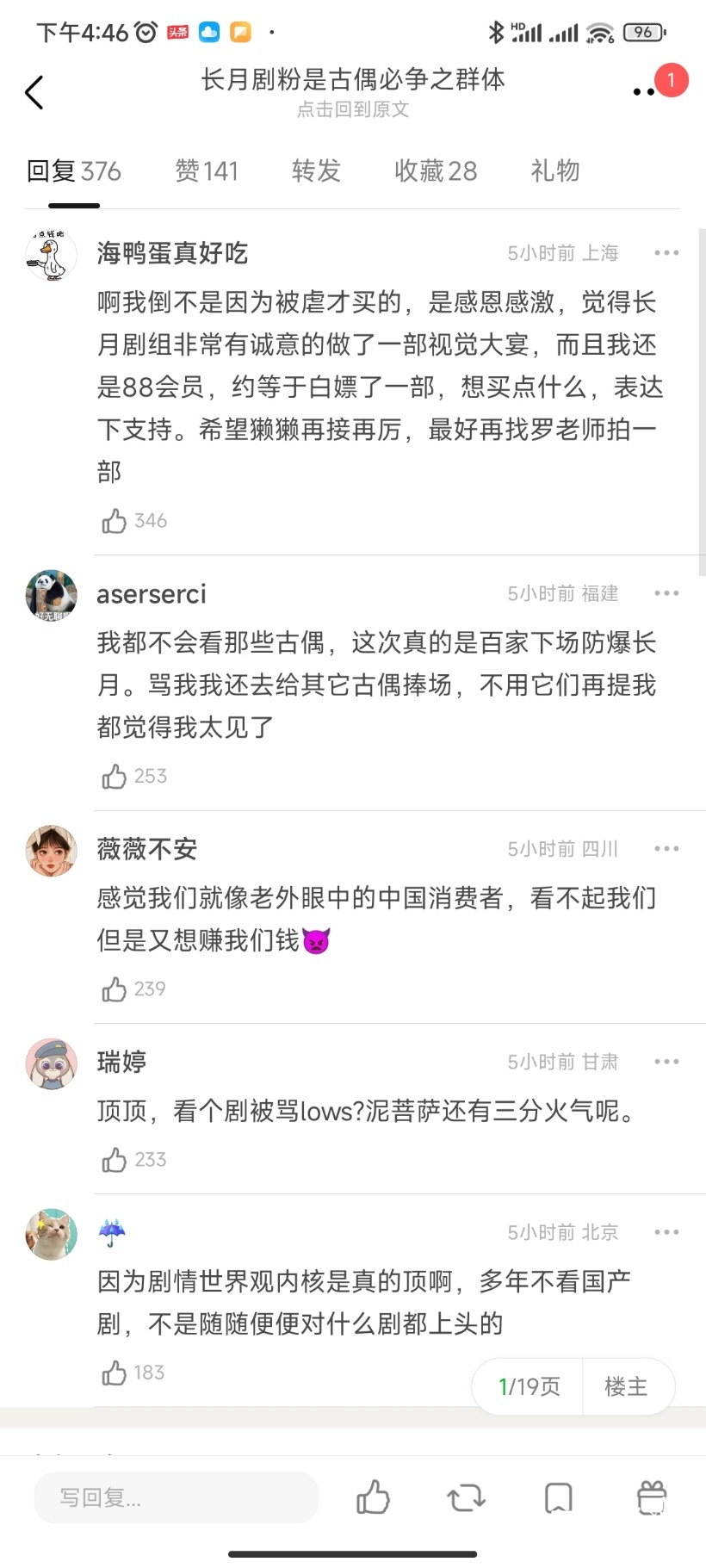Switch to the 收藏28 tab
Screen dimensions: 706x1568
(x=435, y=171)
